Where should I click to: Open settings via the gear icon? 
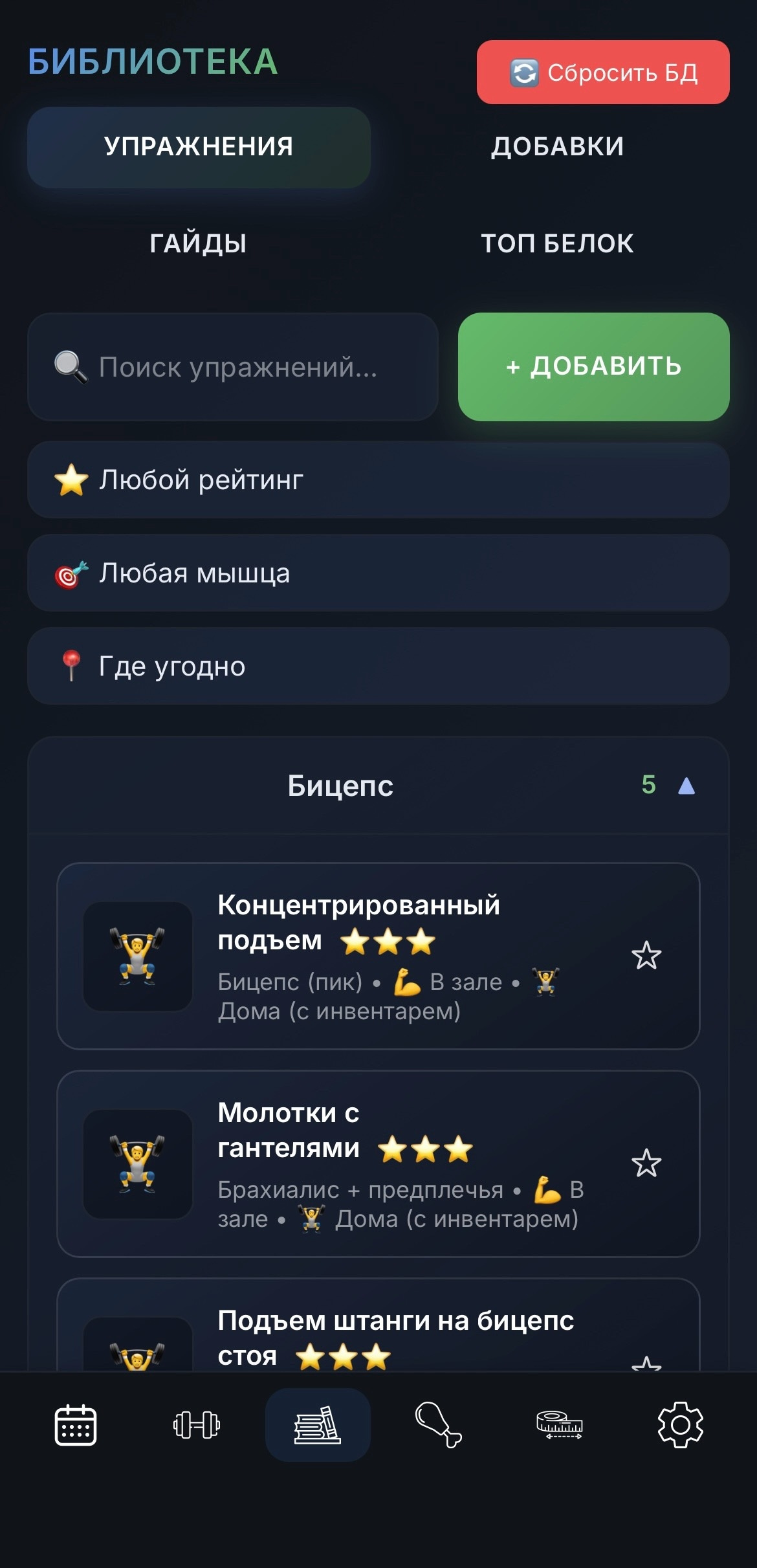680,1425
